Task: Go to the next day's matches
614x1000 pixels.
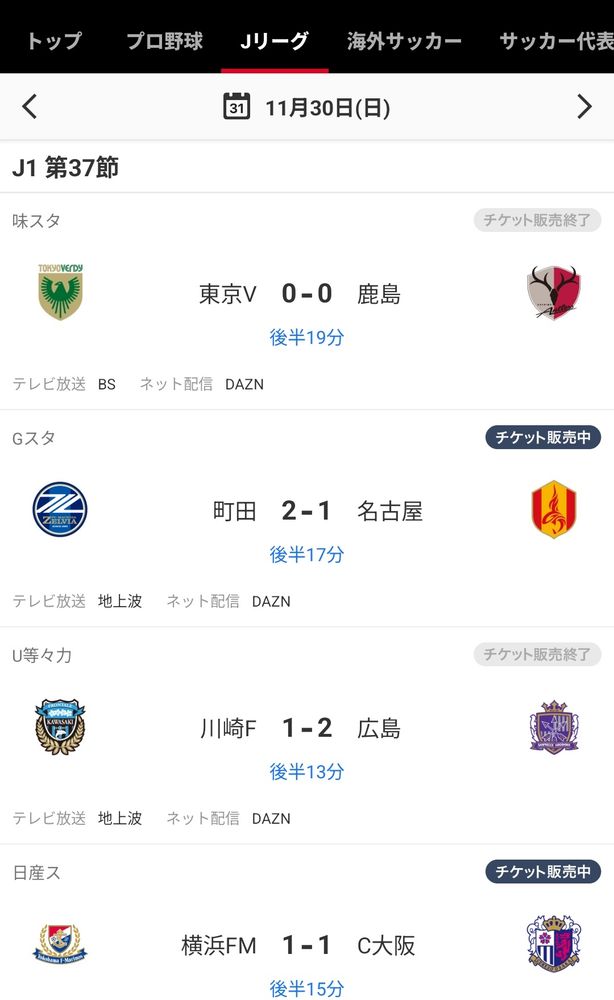Action: pyautogui.click(x=584, y=107)
